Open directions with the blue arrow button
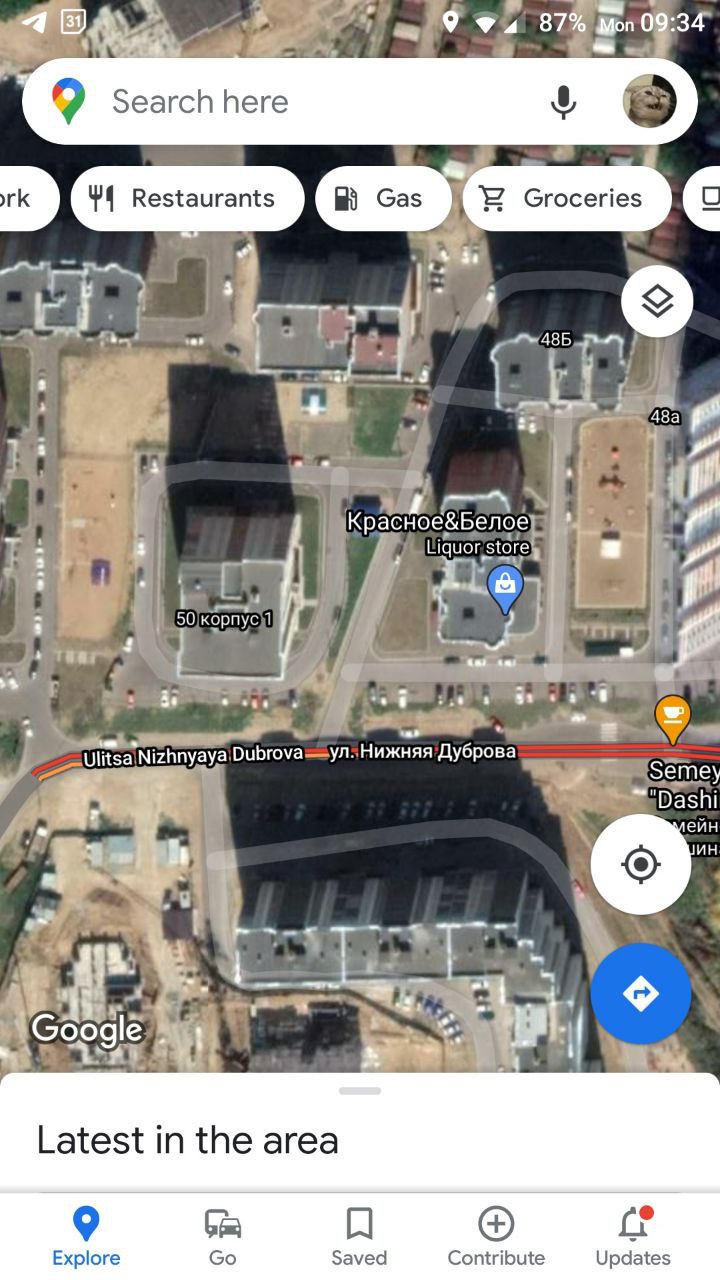Image resolution: width=720 pixels, height=1280 pixels. click(x=641, y=993)
